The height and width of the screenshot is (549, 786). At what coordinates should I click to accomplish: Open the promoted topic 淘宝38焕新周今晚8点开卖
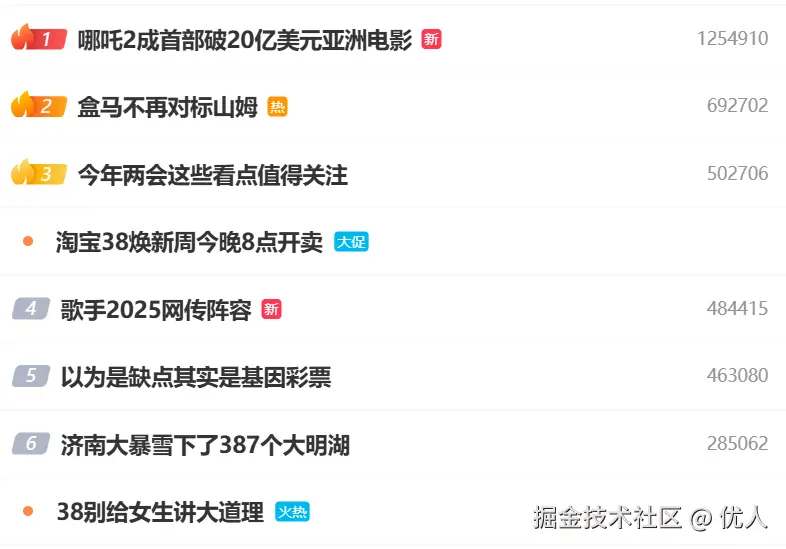pyautogui.click(x=190, y=242)
